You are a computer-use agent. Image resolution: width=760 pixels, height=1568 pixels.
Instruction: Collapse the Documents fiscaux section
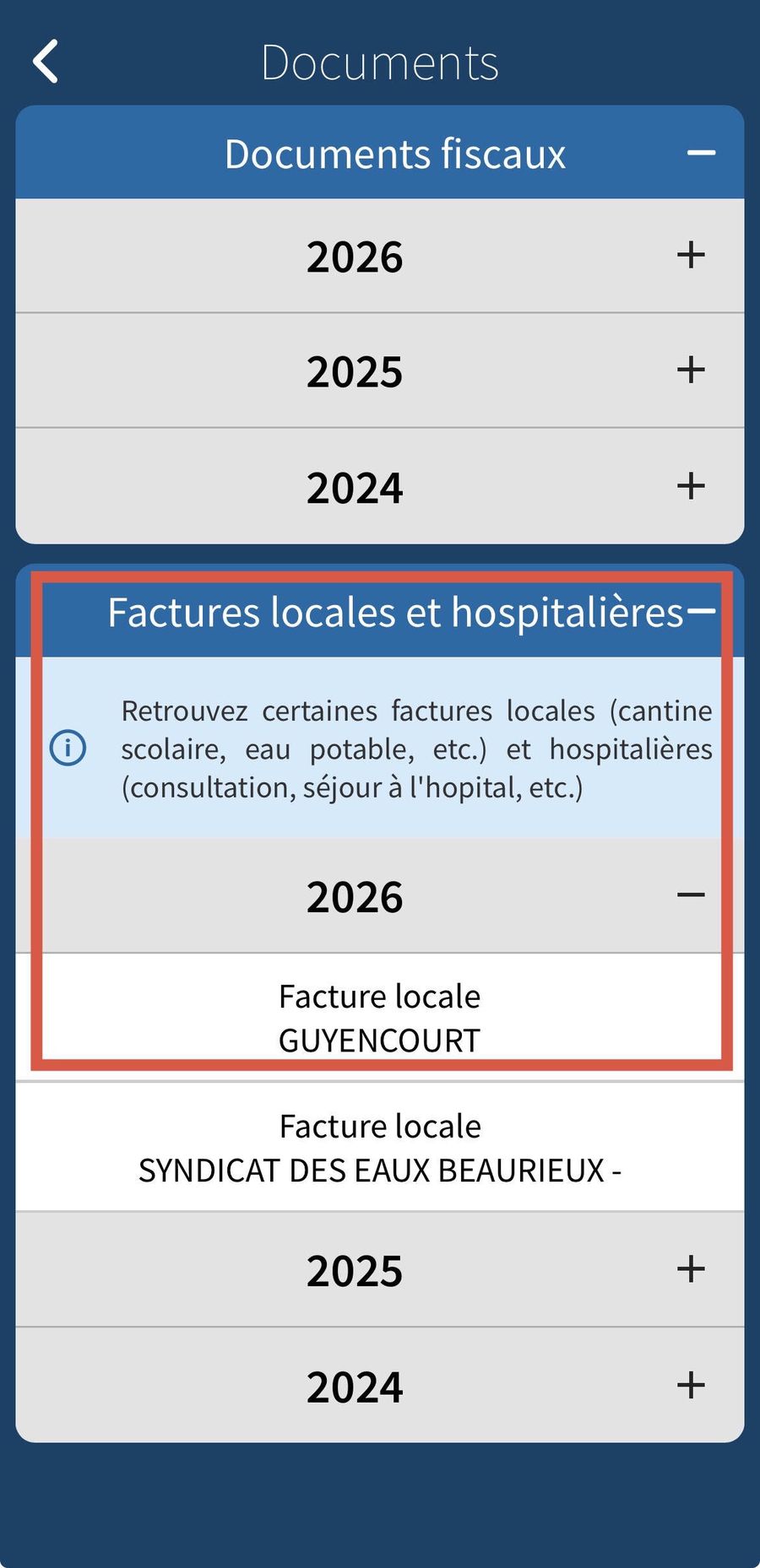pyautogui.click(x=701, y=154)
